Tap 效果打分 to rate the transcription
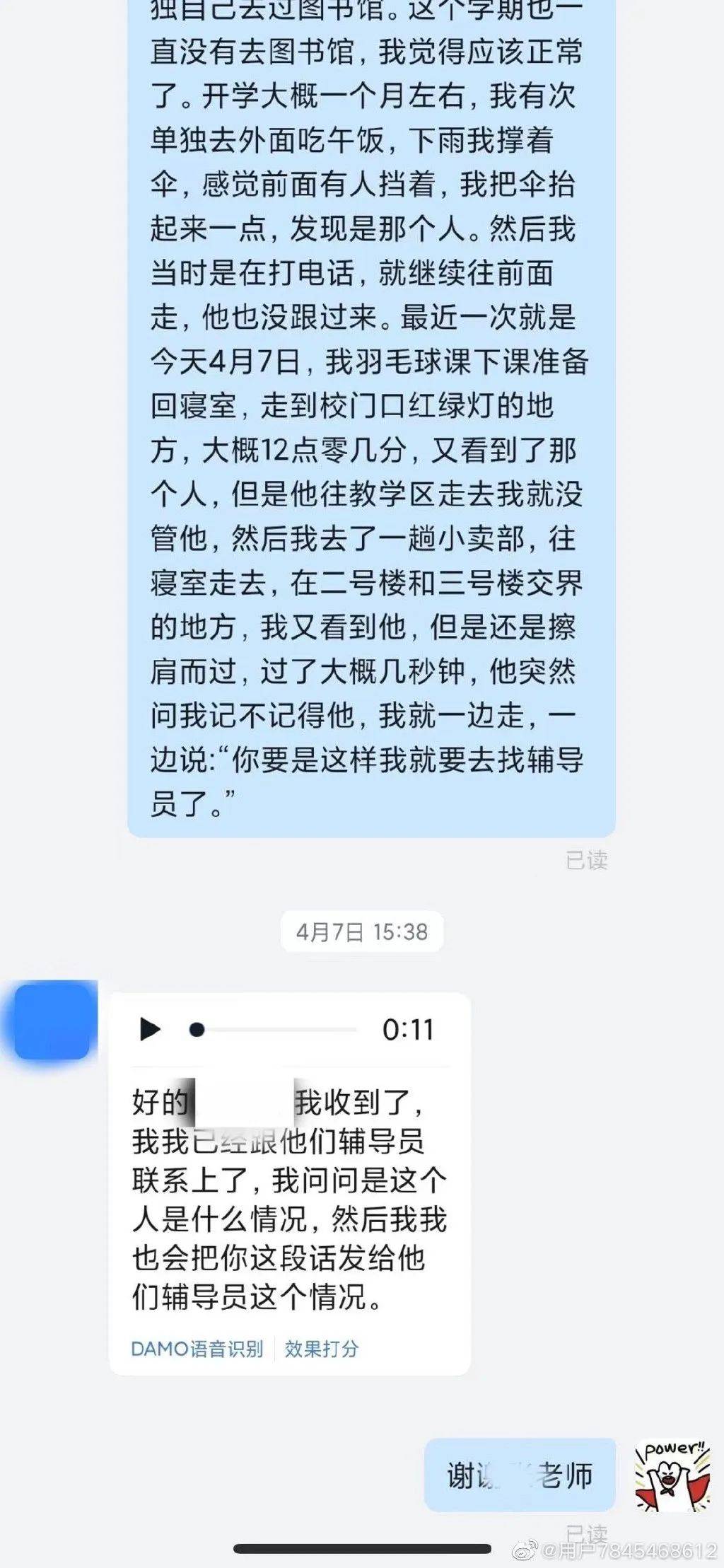 pyautogui.click(x=322, y=1349)
